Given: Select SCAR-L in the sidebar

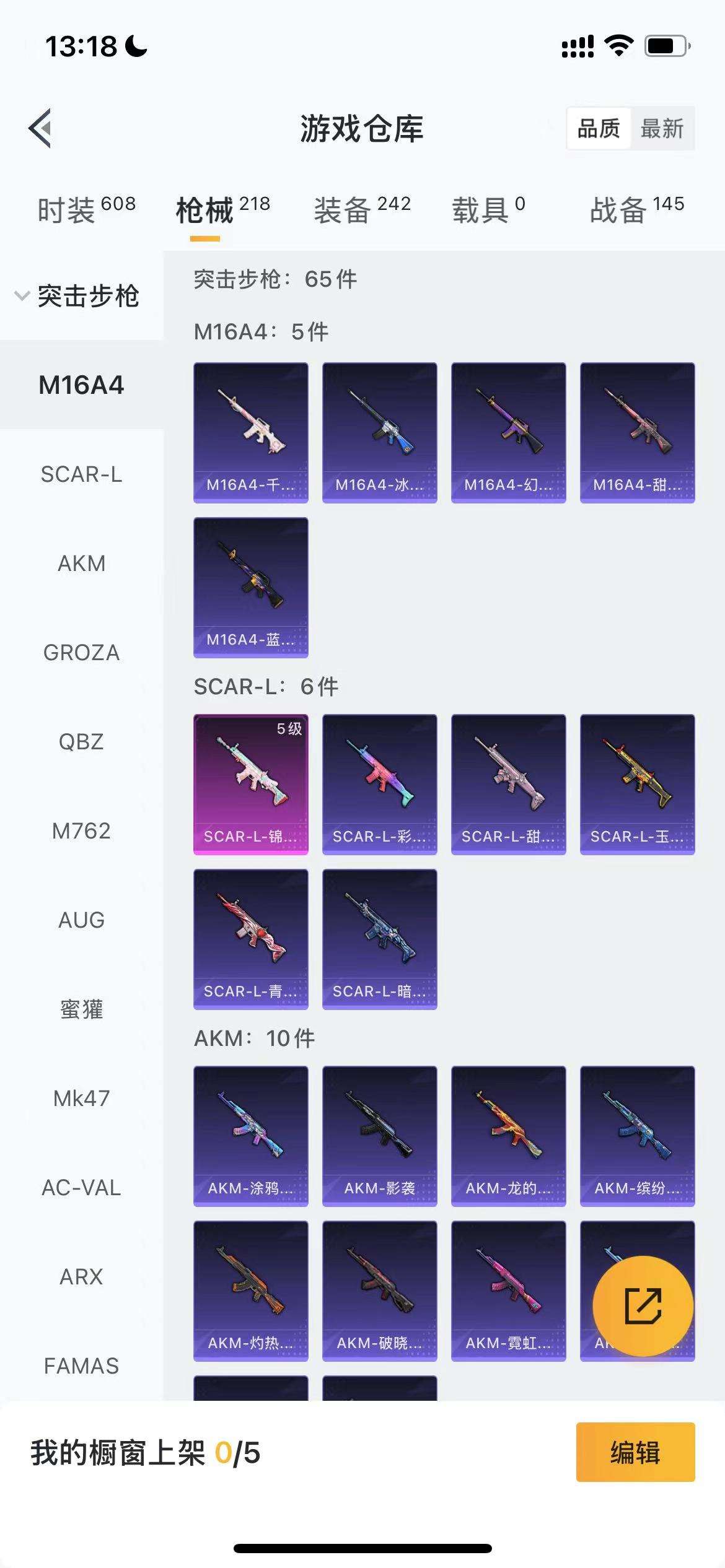Looking at the screenshot, I should tap(81, 474).
